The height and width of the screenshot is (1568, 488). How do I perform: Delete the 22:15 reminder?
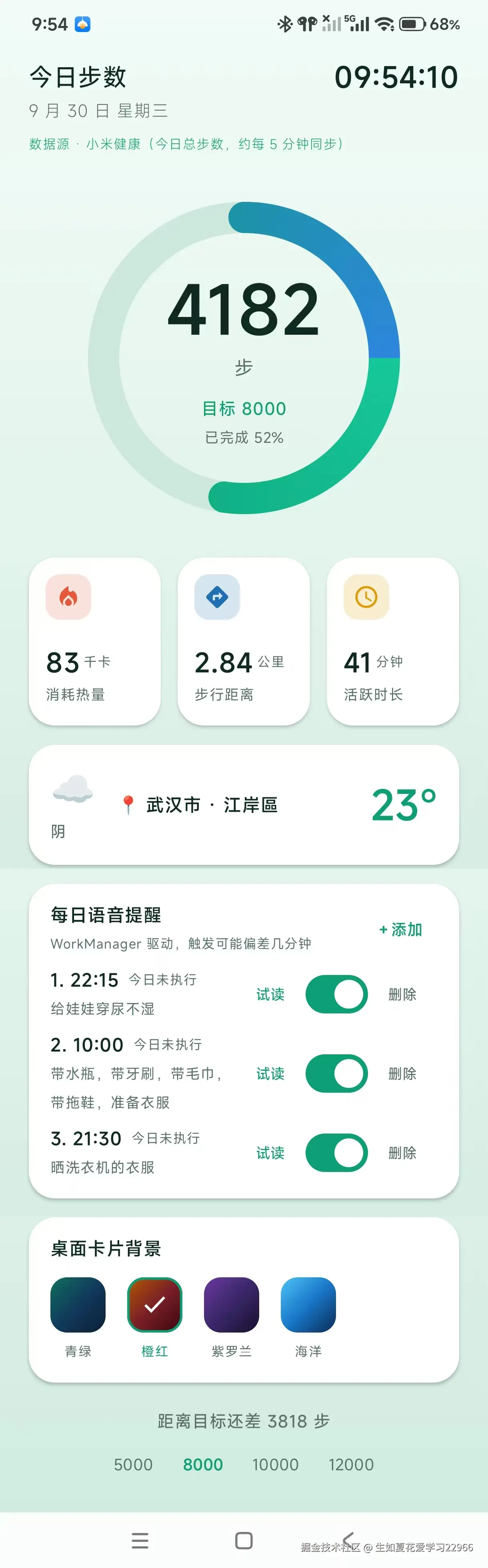point(402,995)
